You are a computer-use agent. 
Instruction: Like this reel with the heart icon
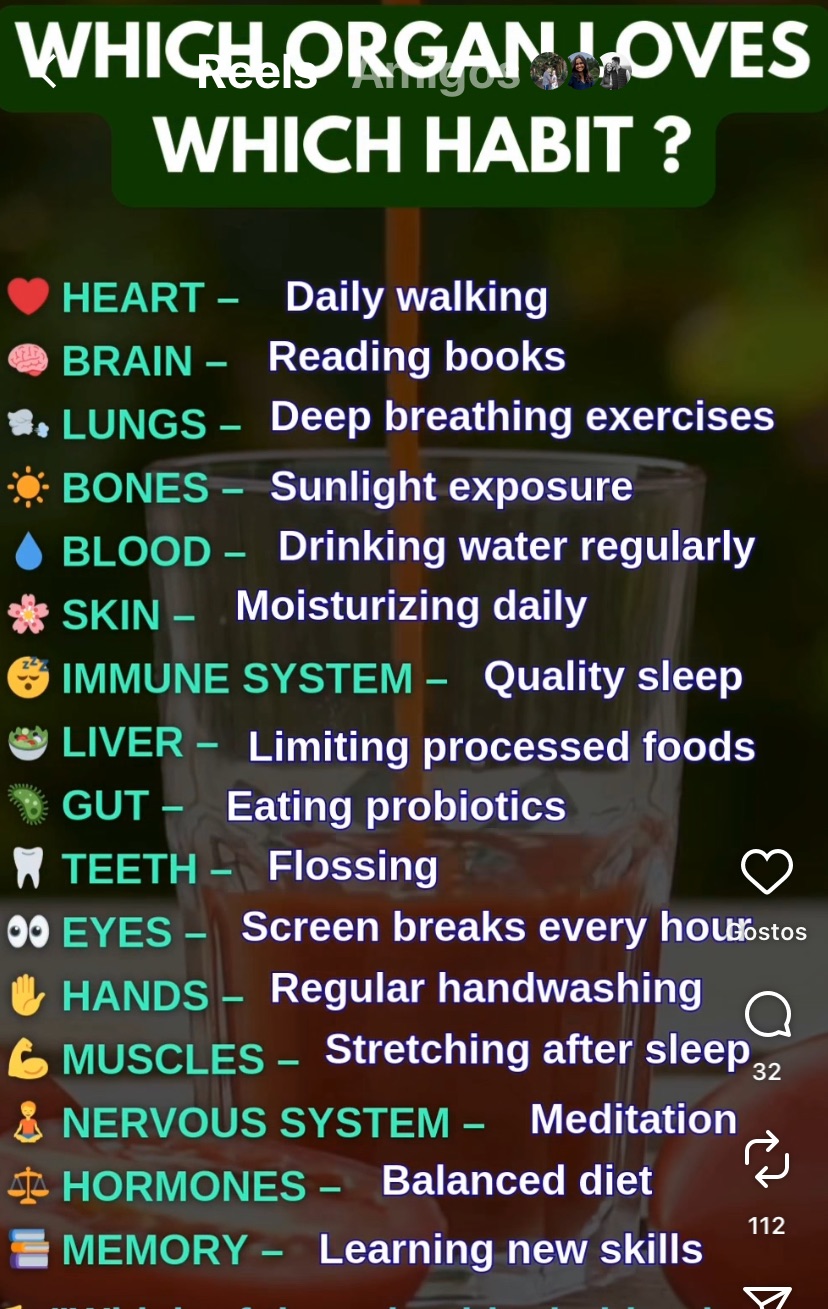[x=766, y=872]
